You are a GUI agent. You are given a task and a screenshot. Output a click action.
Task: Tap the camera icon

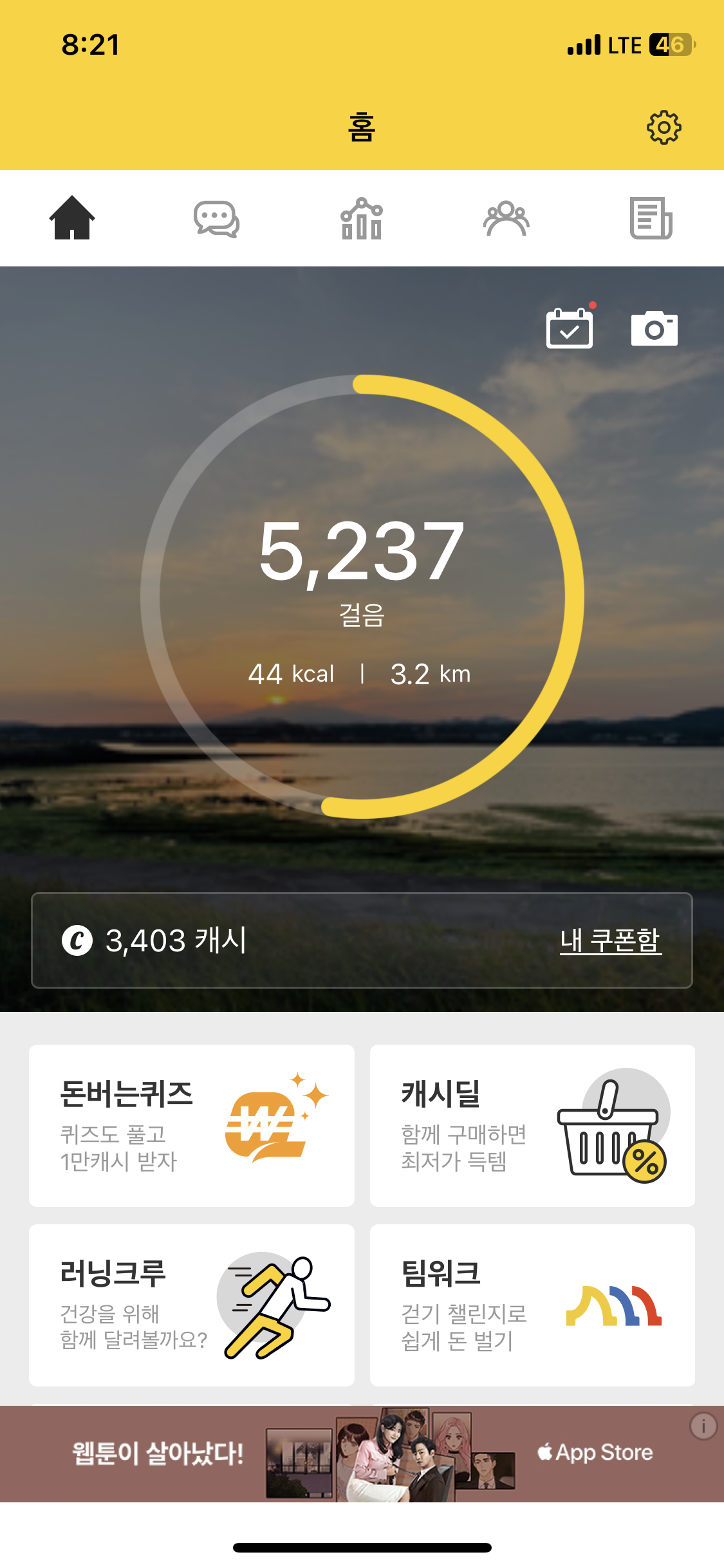click(654, 329)
